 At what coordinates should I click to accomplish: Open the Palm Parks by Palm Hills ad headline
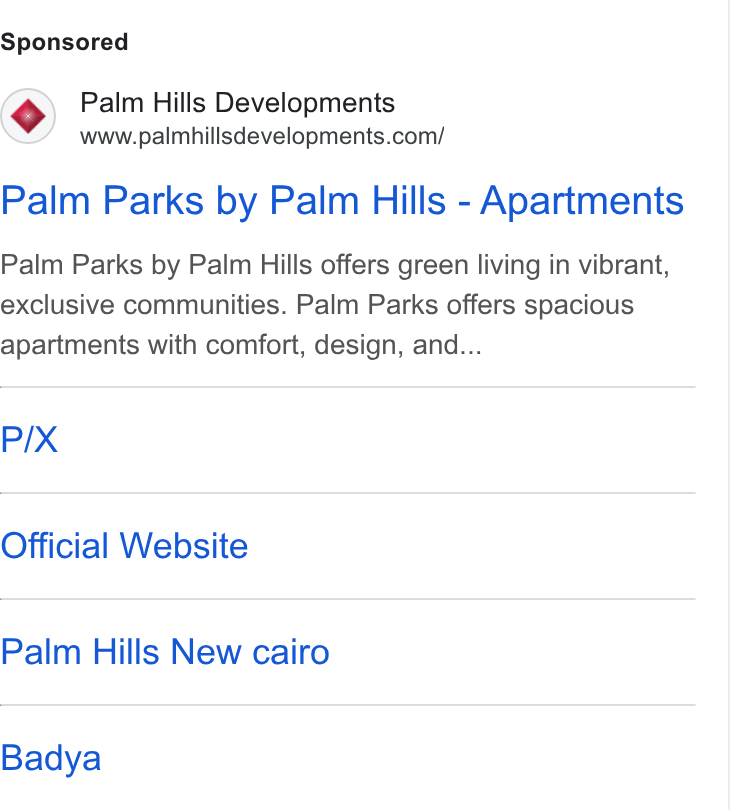pos(342,201)
